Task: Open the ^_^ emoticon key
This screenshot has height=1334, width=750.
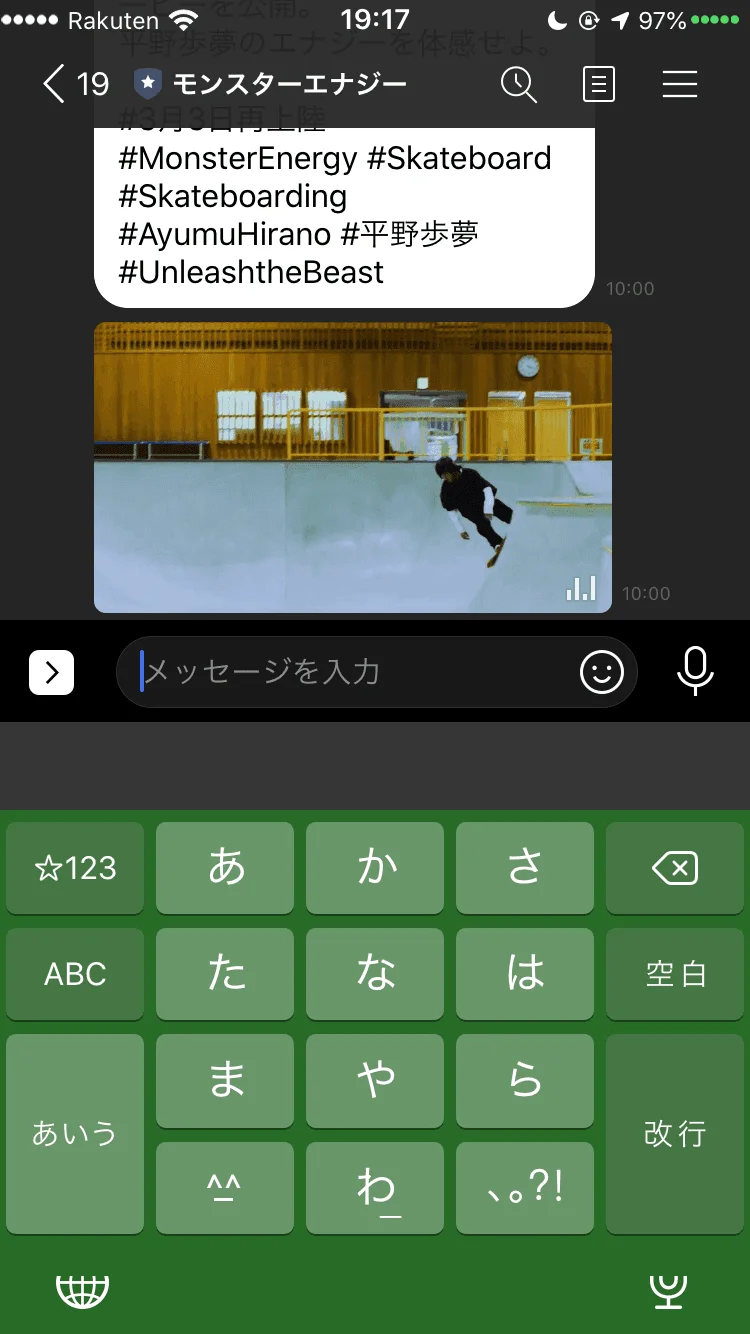Action: click(x=225, y=1187)
